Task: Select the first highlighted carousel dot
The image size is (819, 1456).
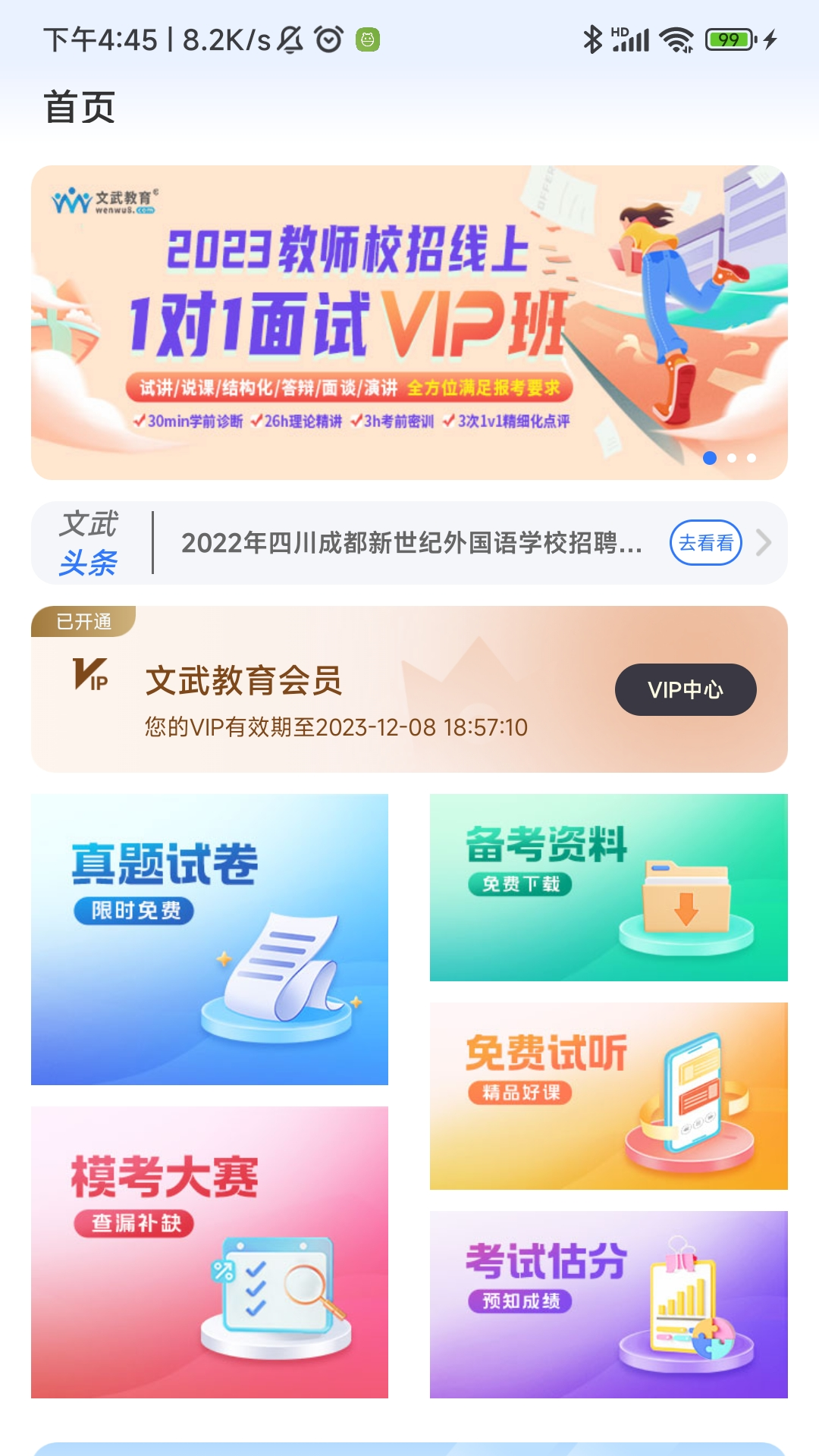Action: click(711, 458)
